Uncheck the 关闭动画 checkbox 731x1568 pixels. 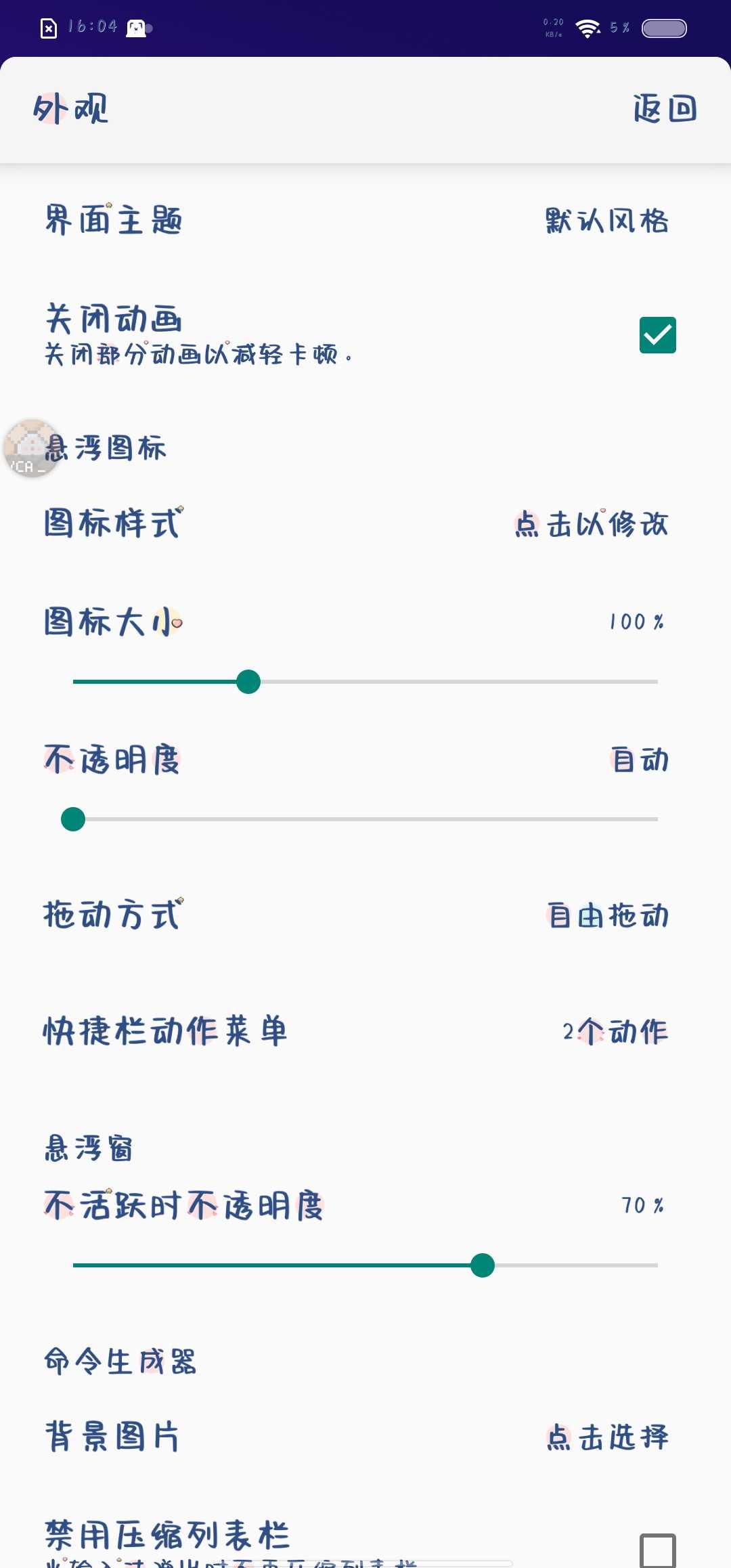point(657,335)
